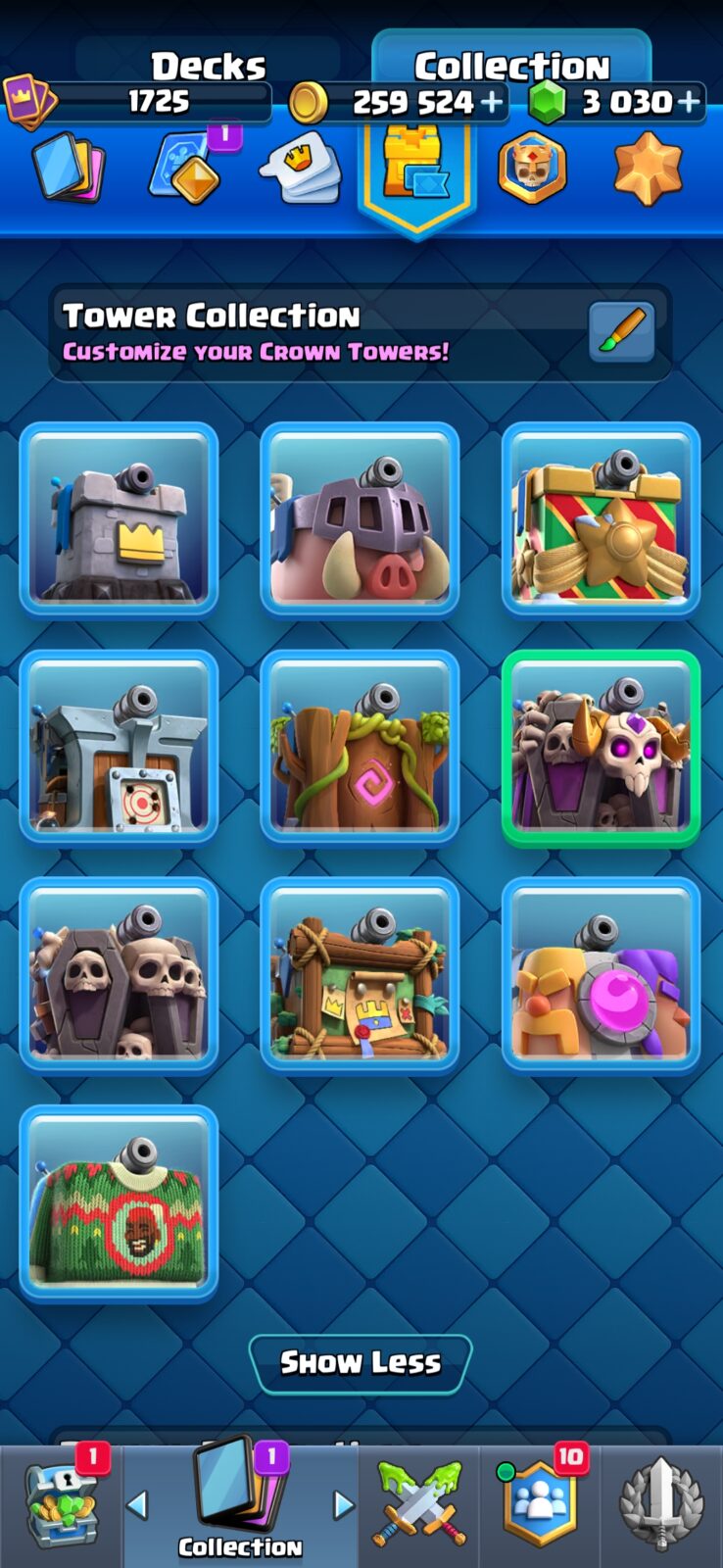Select the vine-covered wooden tower skin
The image size is (723, 1568).
click(x=360, y=747)
